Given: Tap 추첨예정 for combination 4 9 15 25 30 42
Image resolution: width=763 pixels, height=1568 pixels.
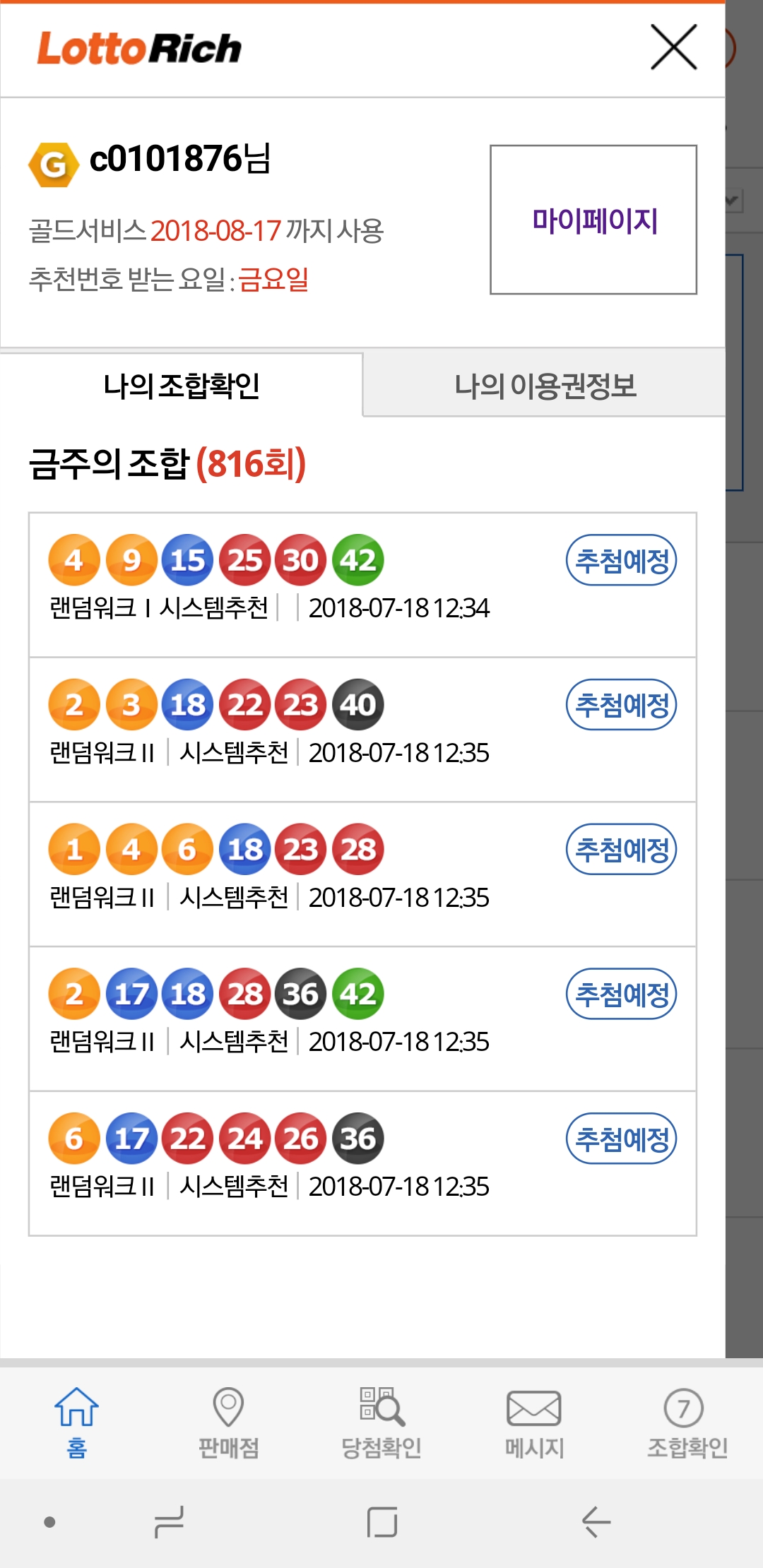Looking at the screenshot, I should coord(621,560).
